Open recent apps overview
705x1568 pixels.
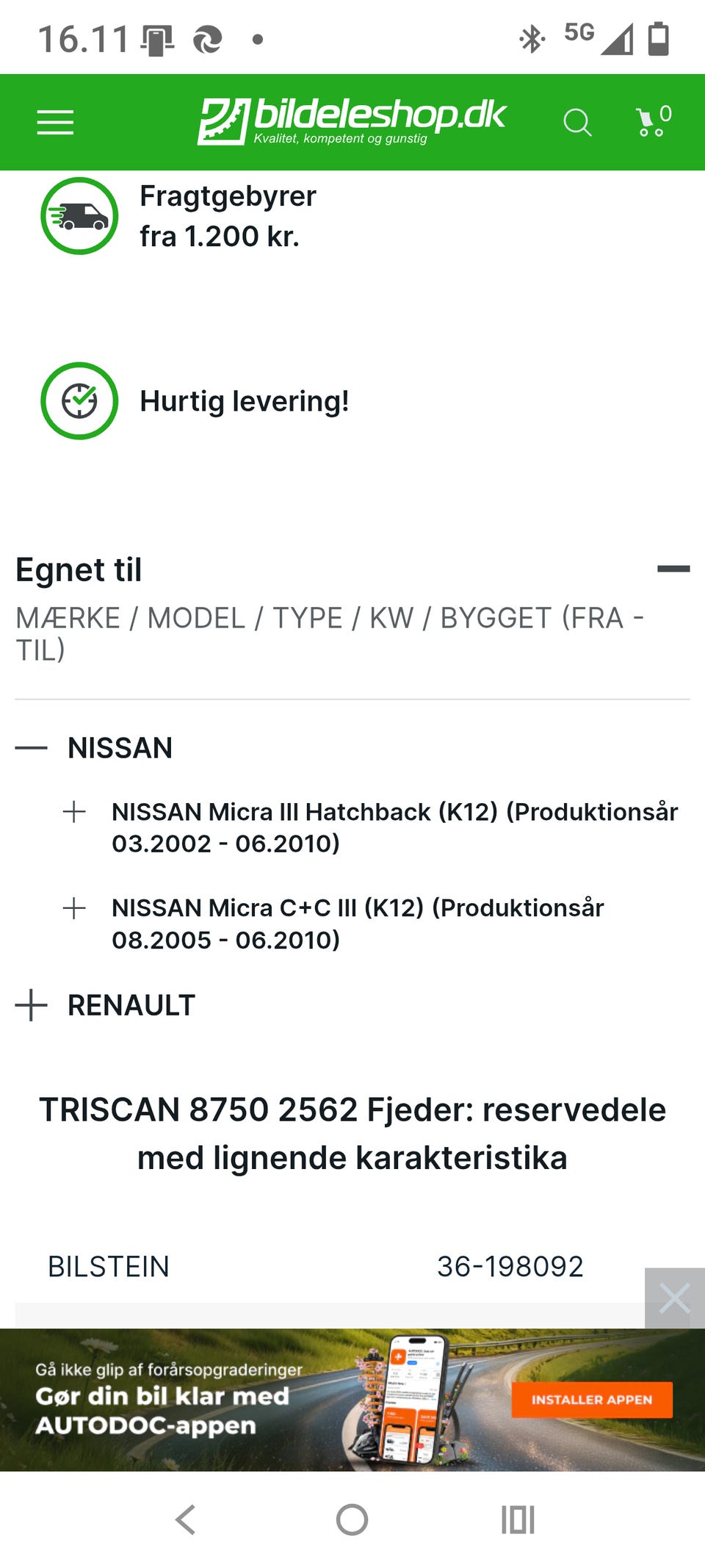518,1520
